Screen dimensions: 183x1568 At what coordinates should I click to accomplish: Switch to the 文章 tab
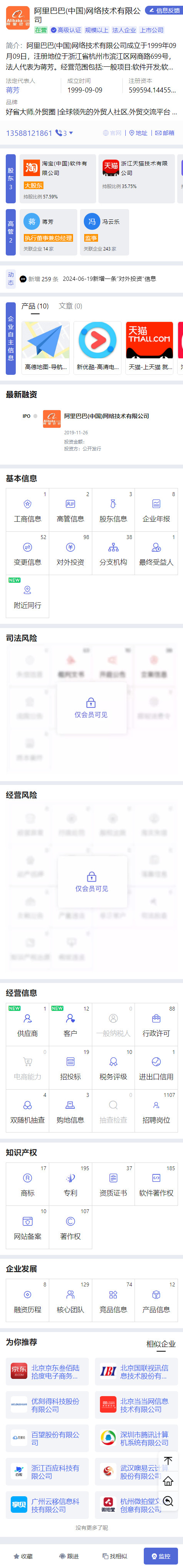tap(70, 306)
